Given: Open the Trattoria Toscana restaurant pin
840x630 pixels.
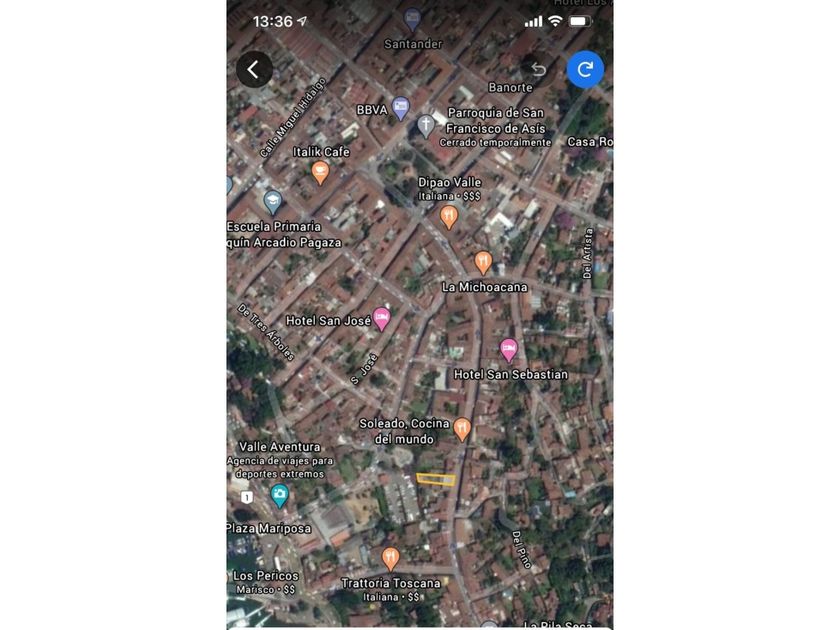Looking at the screenshot, I should (390, 558).
